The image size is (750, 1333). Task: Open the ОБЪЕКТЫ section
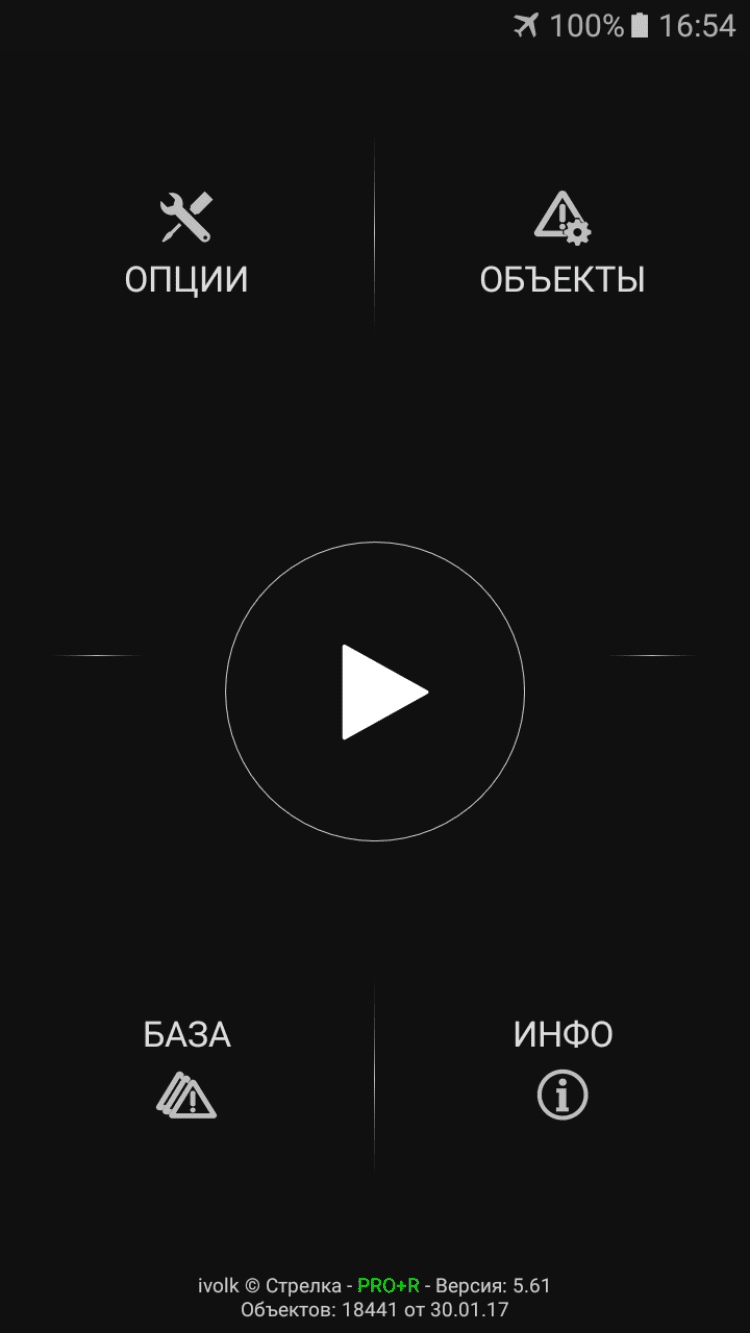point(562,245)
